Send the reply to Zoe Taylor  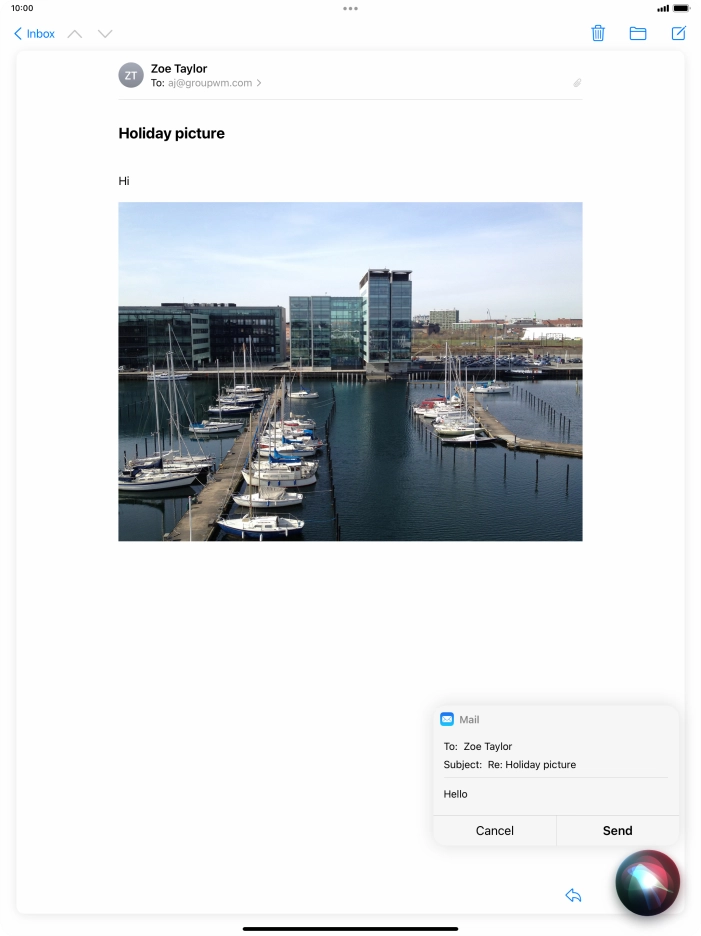tap(617, 830)
